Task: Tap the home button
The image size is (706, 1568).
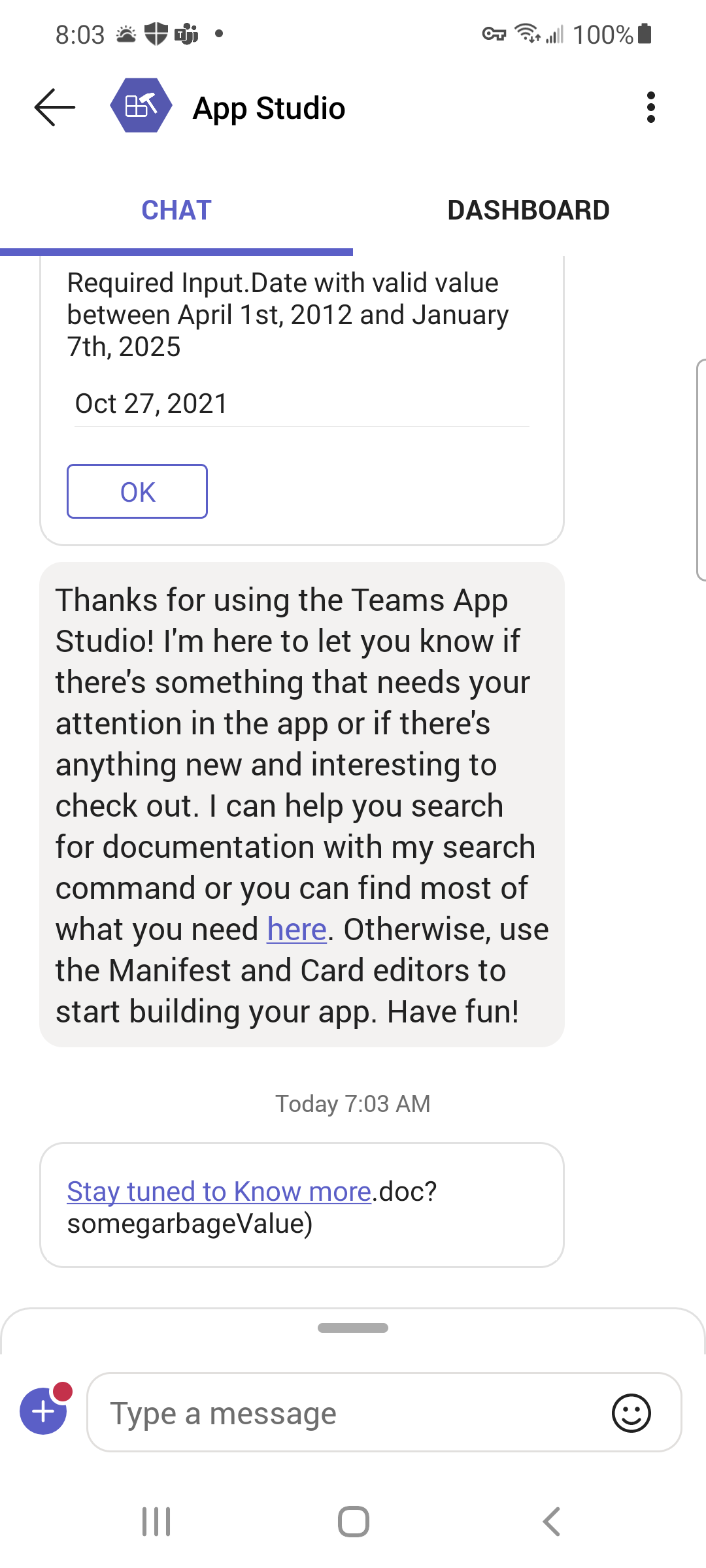Action: click(352, 1520)
